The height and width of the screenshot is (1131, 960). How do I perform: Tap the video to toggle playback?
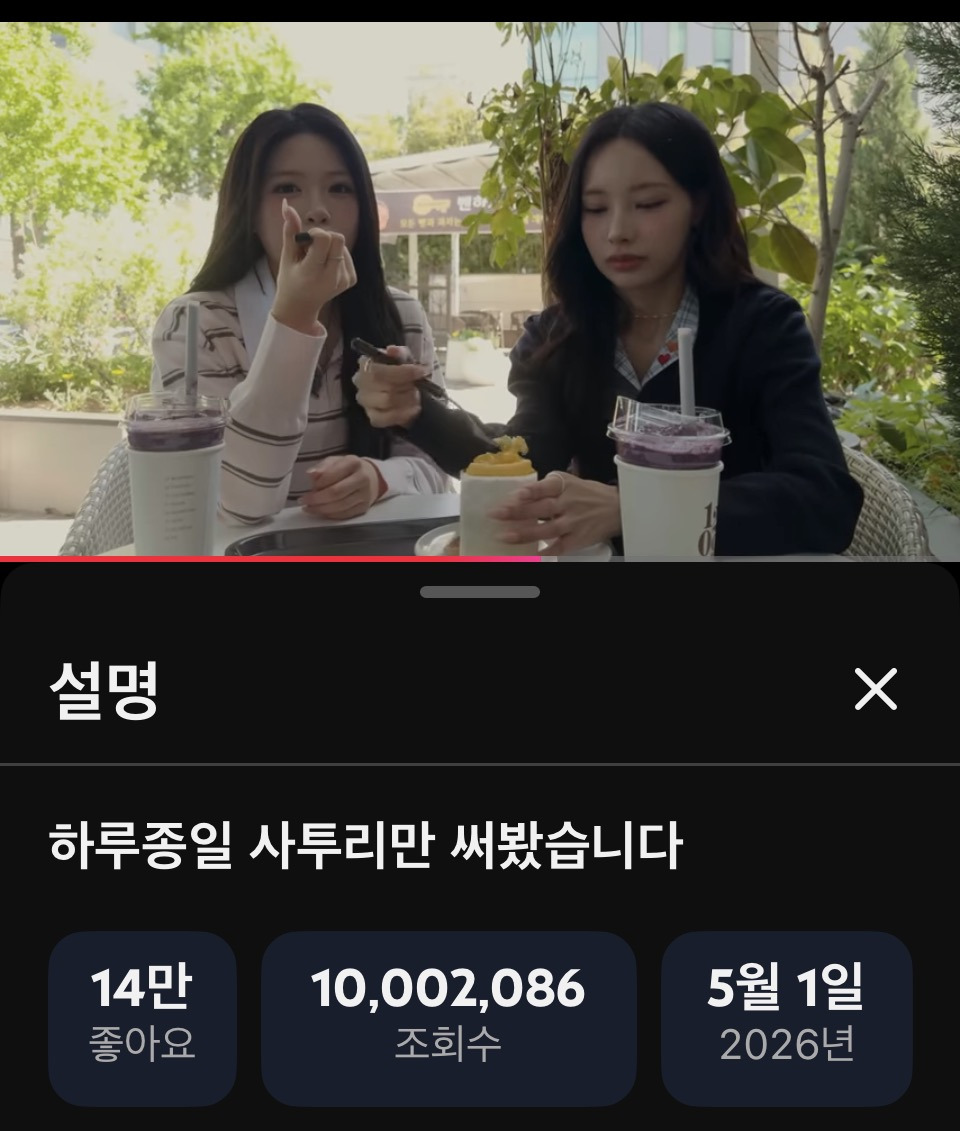click(x=480, y=290)
